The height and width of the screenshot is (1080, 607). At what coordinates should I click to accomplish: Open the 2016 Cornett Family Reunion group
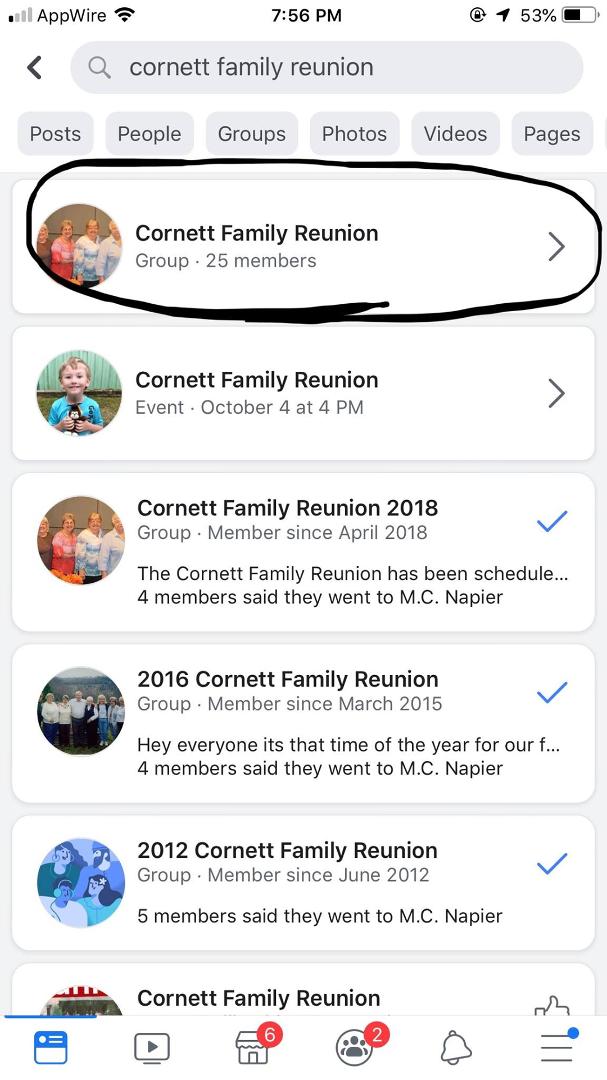(x=303, y=723)
